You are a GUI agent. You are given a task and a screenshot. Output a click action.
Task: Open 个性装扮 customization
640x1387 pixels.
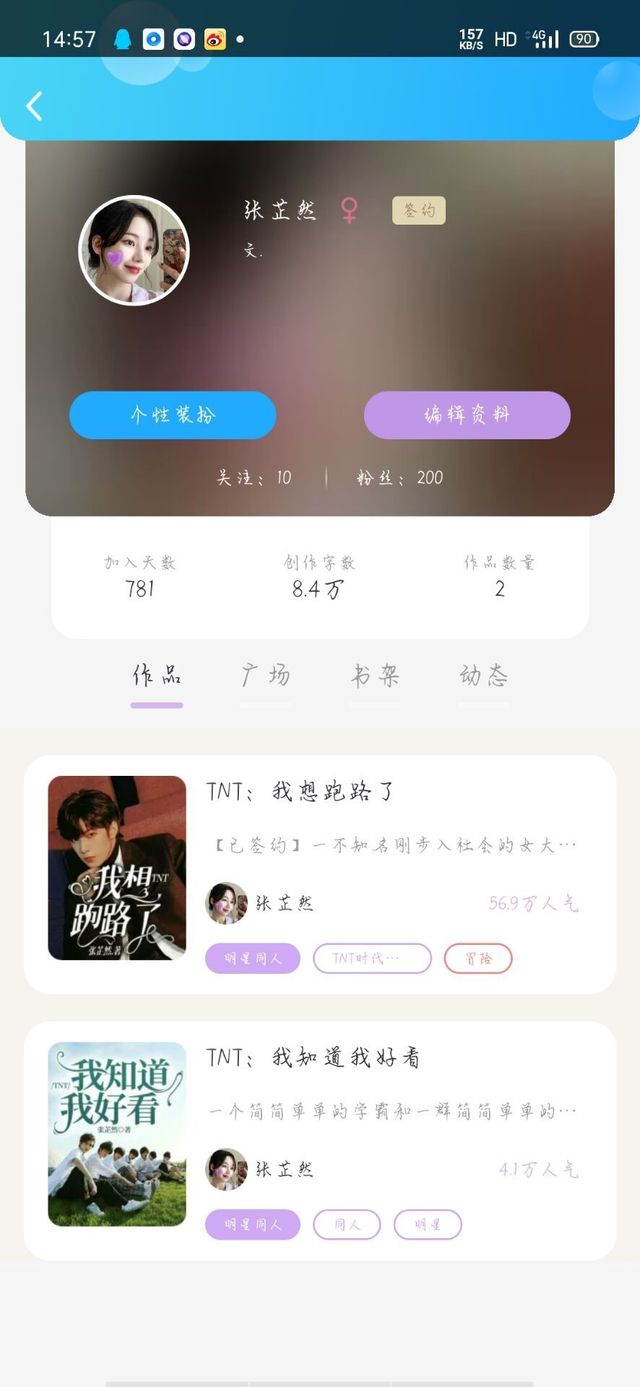(172, 415)
